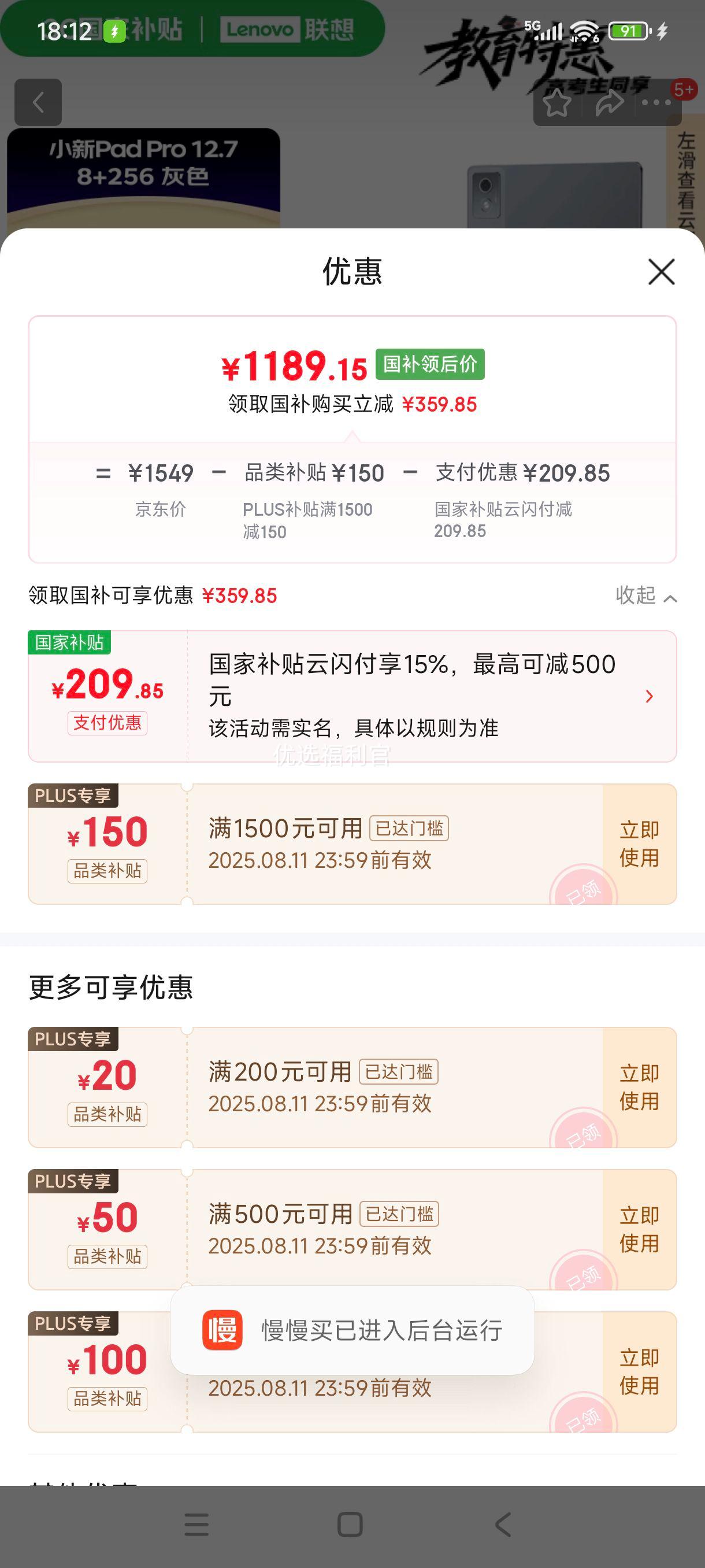The width and height of the screenshot is (705, 1568).
Task: Tap 立即使用 on the ¥150 coupon
Action: 639,843
